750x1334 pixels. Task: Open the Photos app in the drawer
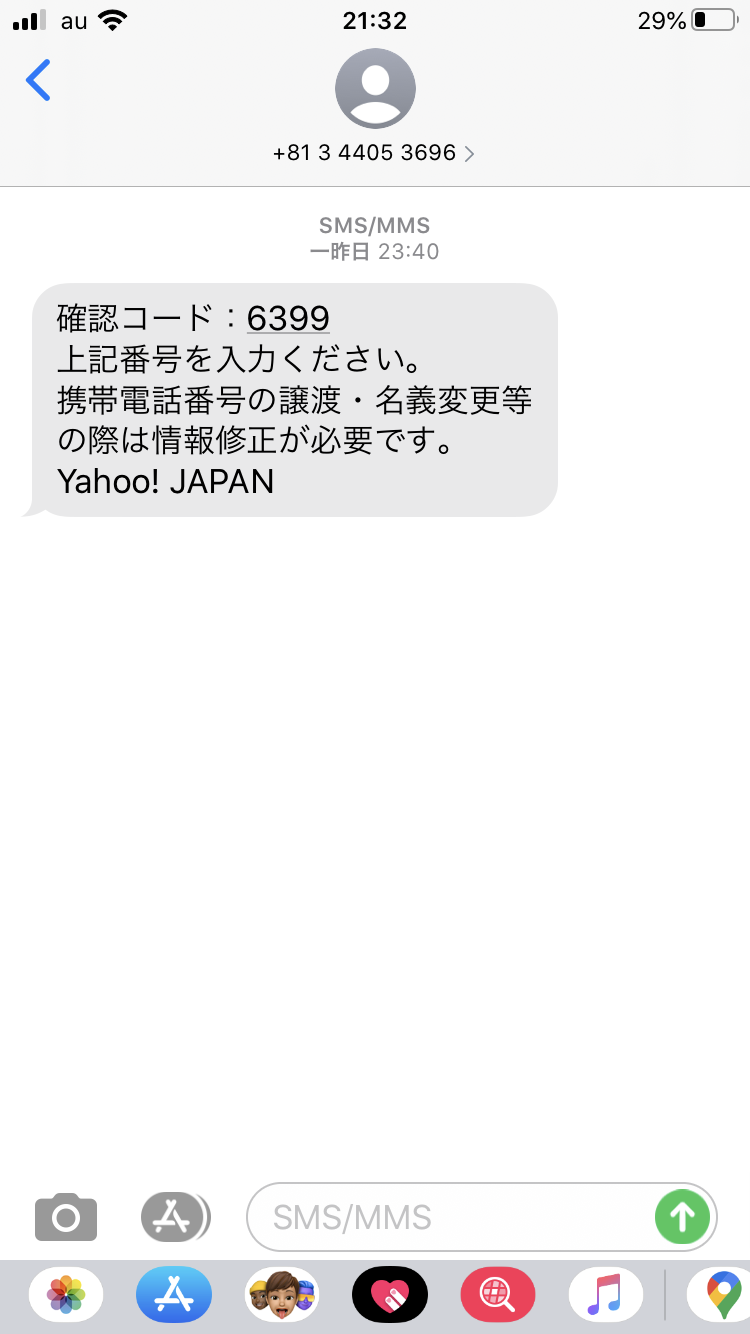point(66,1295)
